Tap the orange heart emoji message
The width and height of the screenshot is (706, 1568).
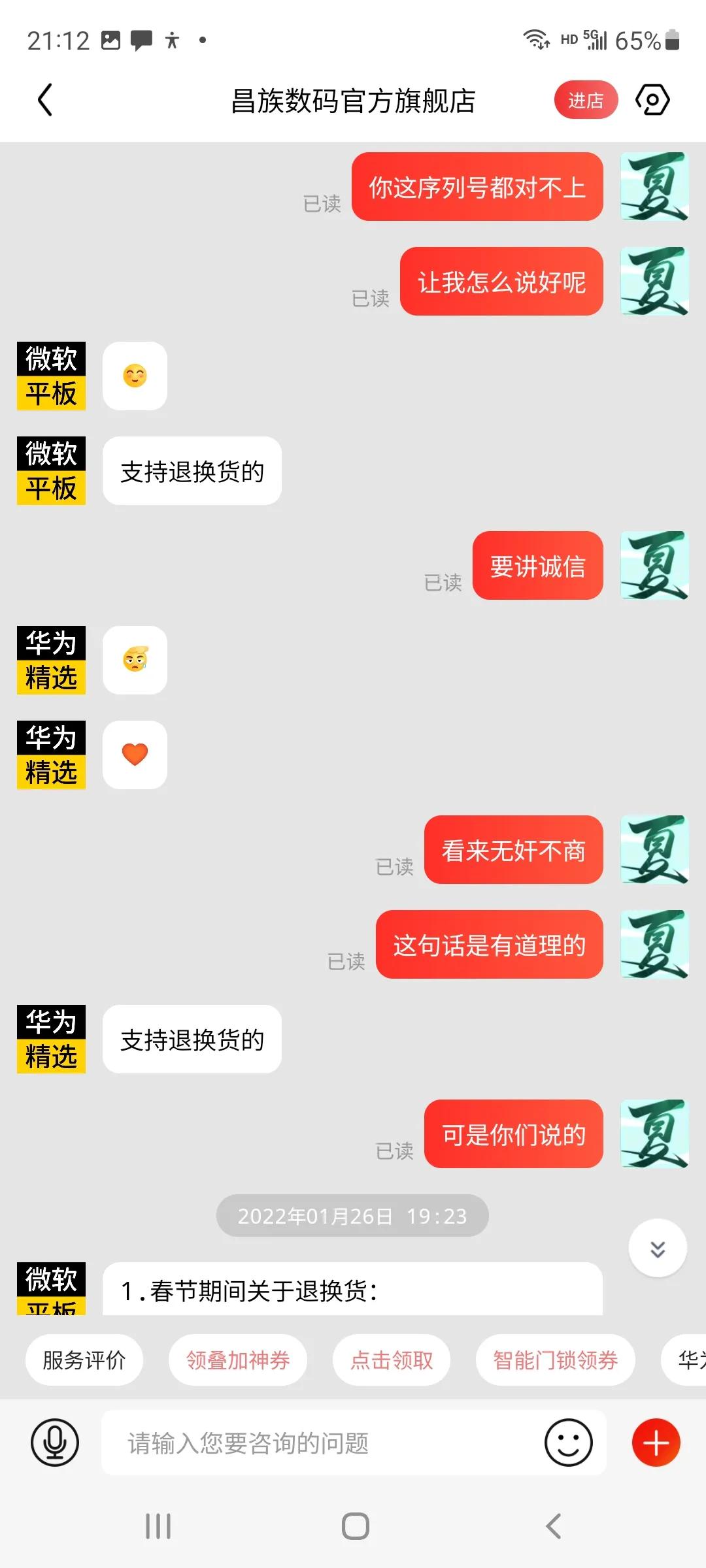point(134,755)
